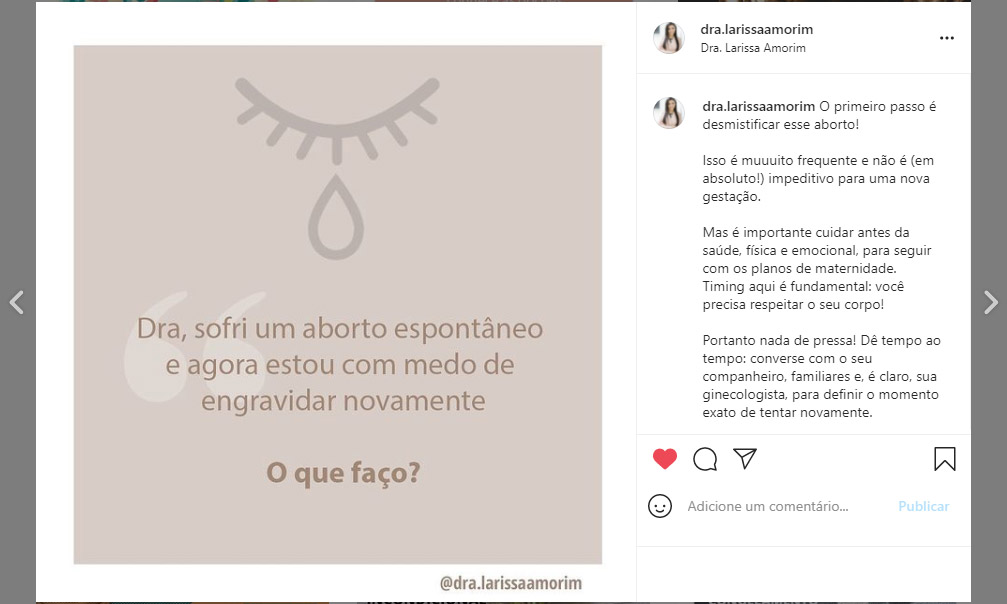Image resolution: width=1007 pixels, height=604 pixels.
Task: Open the post's three-dot options menu
Action: click(946, 38)
